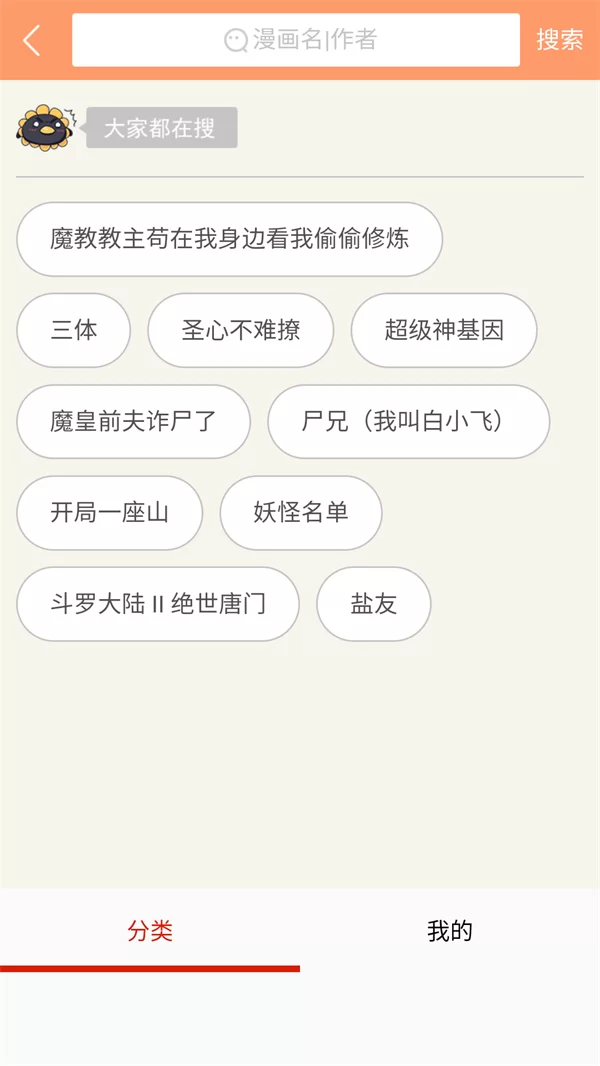Tap the 魔皇前夫诈尸了 chip

(x=133, y=421)
